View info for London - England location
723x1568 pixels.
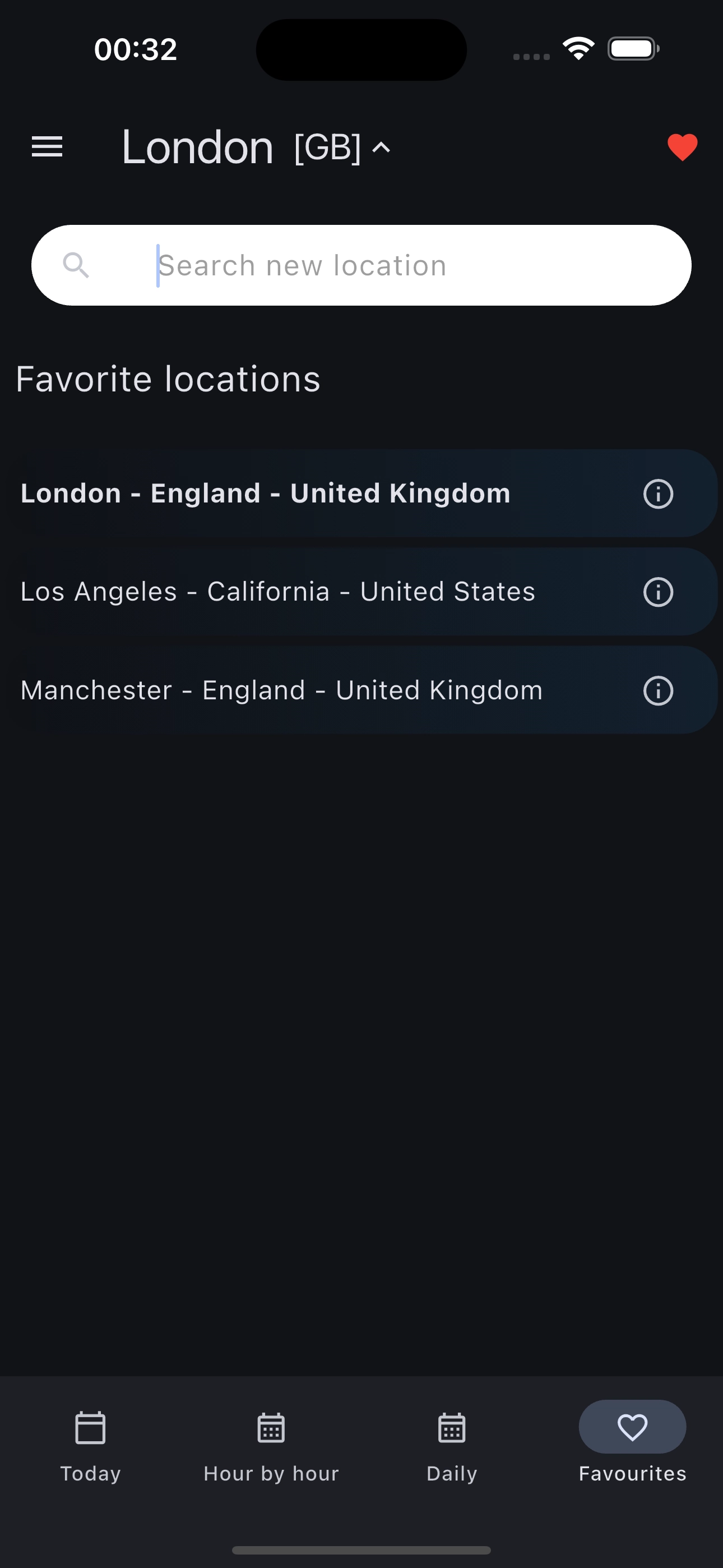point(658,494)
